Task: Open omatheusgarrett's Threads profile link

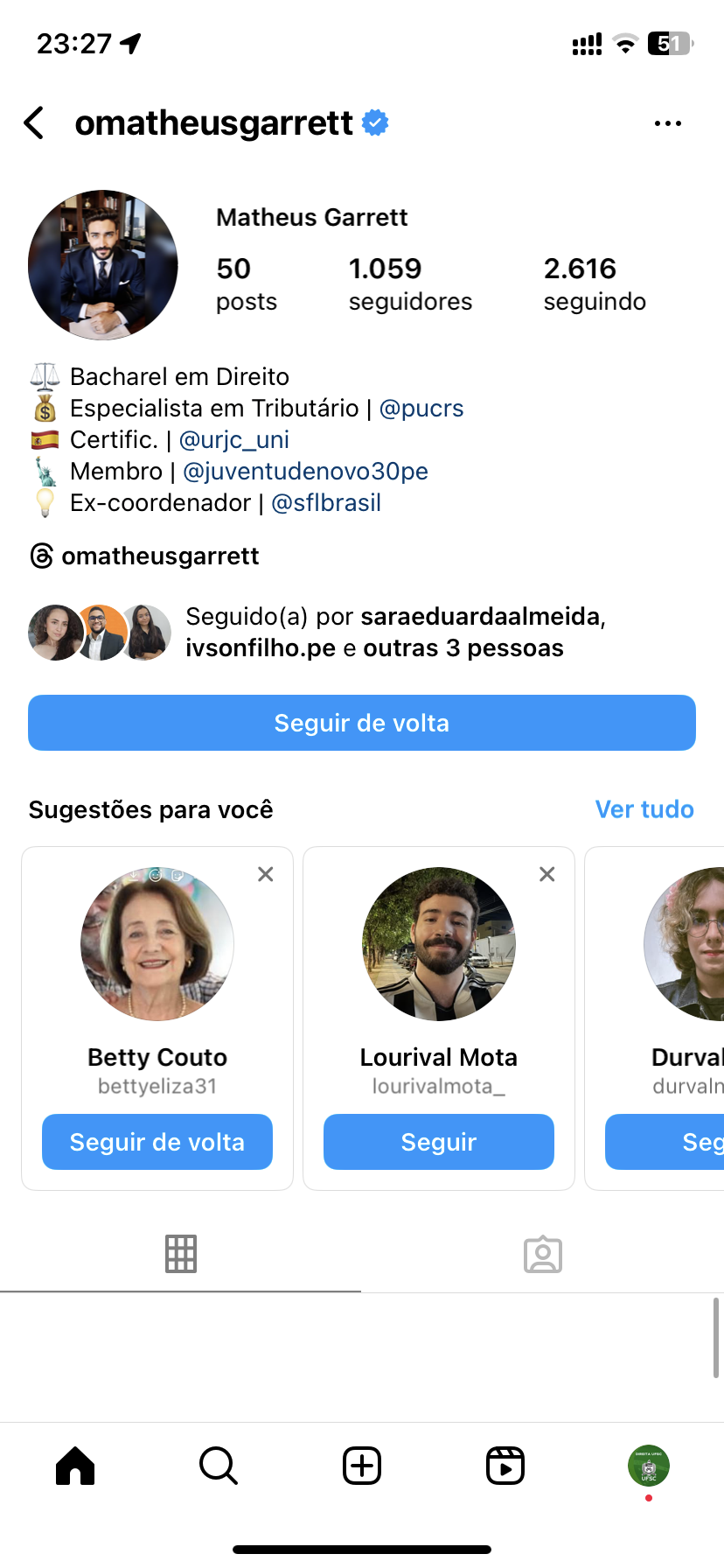Action: click(145, 556)
